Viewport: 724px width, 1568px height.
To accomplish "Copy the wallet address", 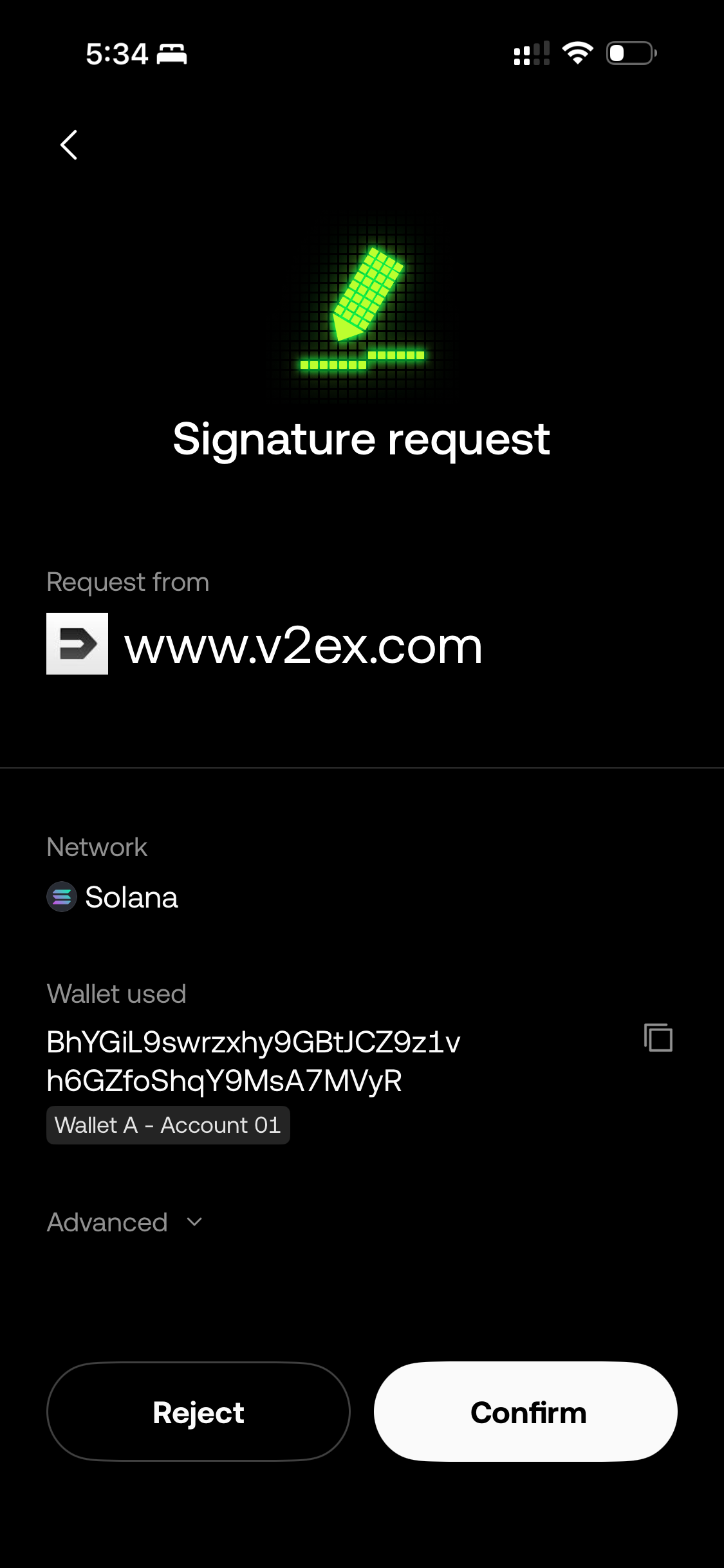I will 658,1038.
